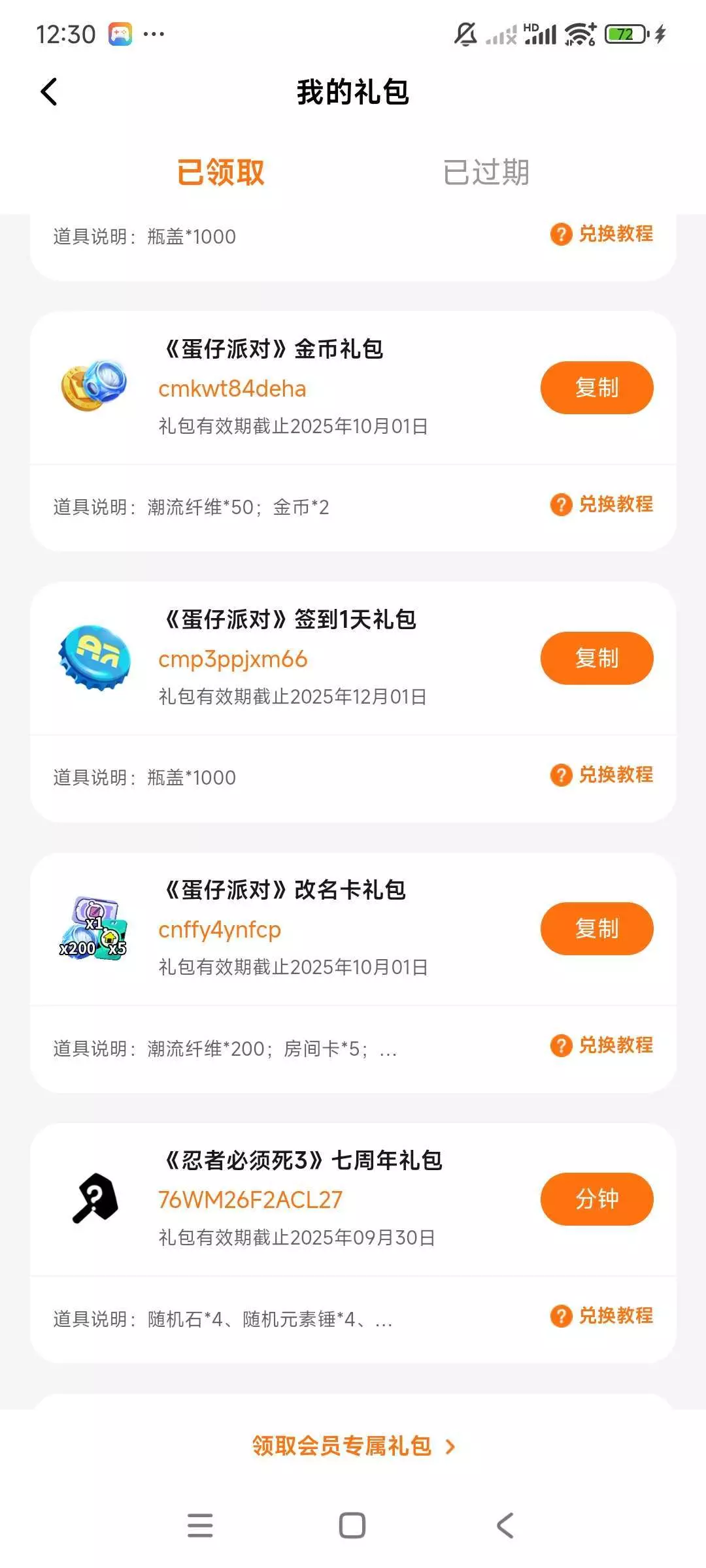Screen dimensions: 706x1568
Task: Open the system recent apps menu
Action: [x=200, y=1526]
